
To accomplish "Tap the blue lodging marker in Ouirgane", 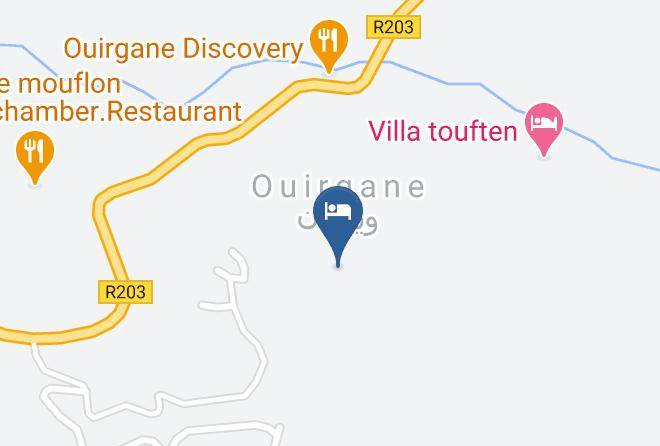I will 338,222.
